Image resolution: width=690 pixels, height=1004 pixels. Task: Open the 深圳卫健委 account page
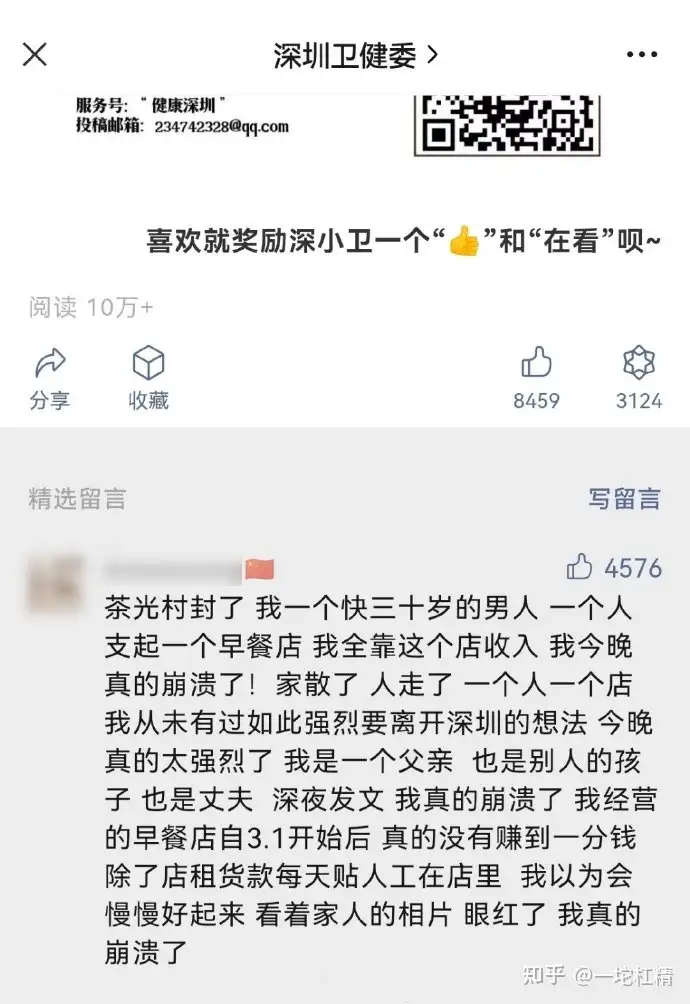tap(356, 56)
